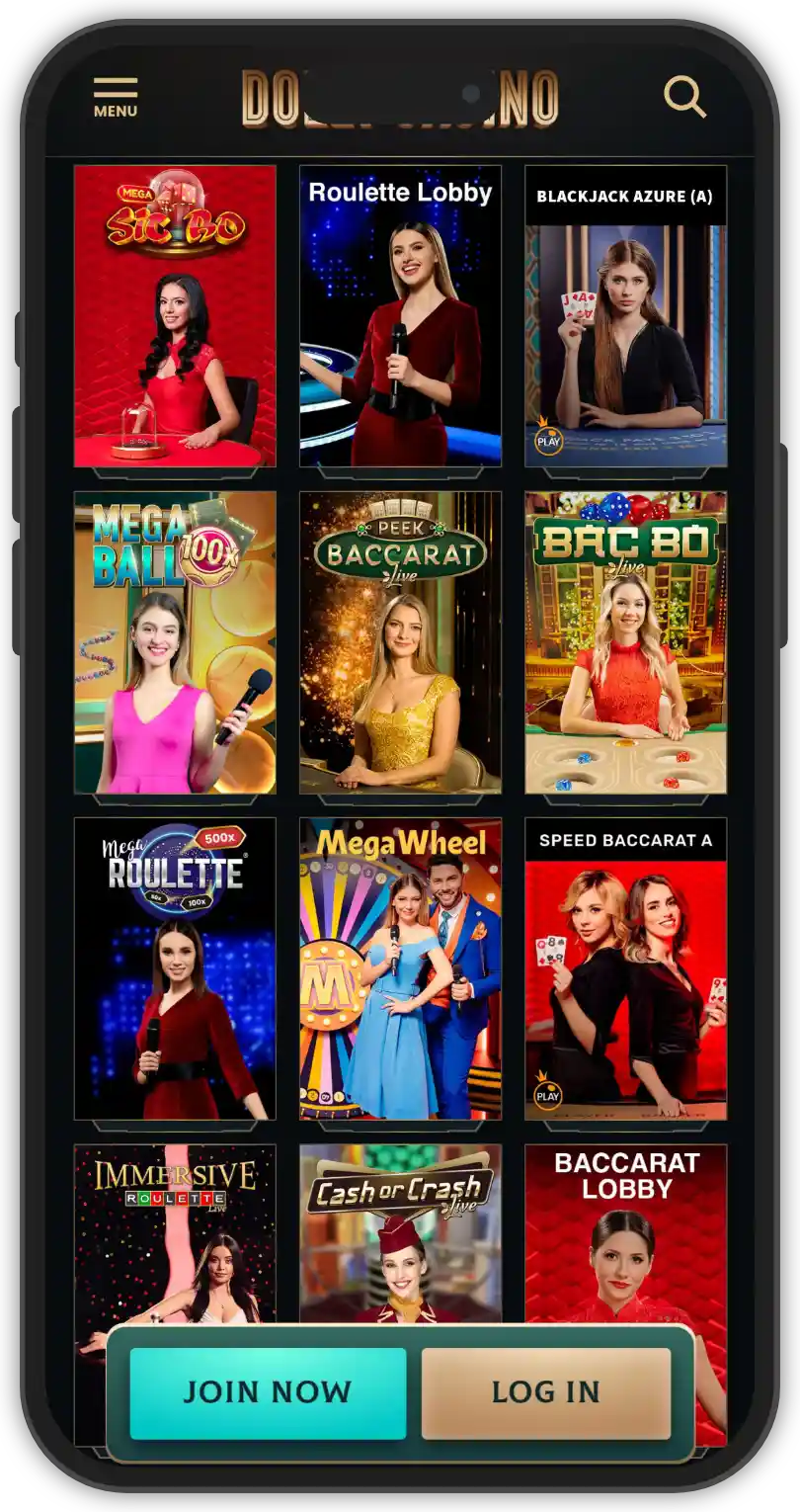800x1512 pixels.
Task: Tap the Join Now button
Action: click(268, 1392)
